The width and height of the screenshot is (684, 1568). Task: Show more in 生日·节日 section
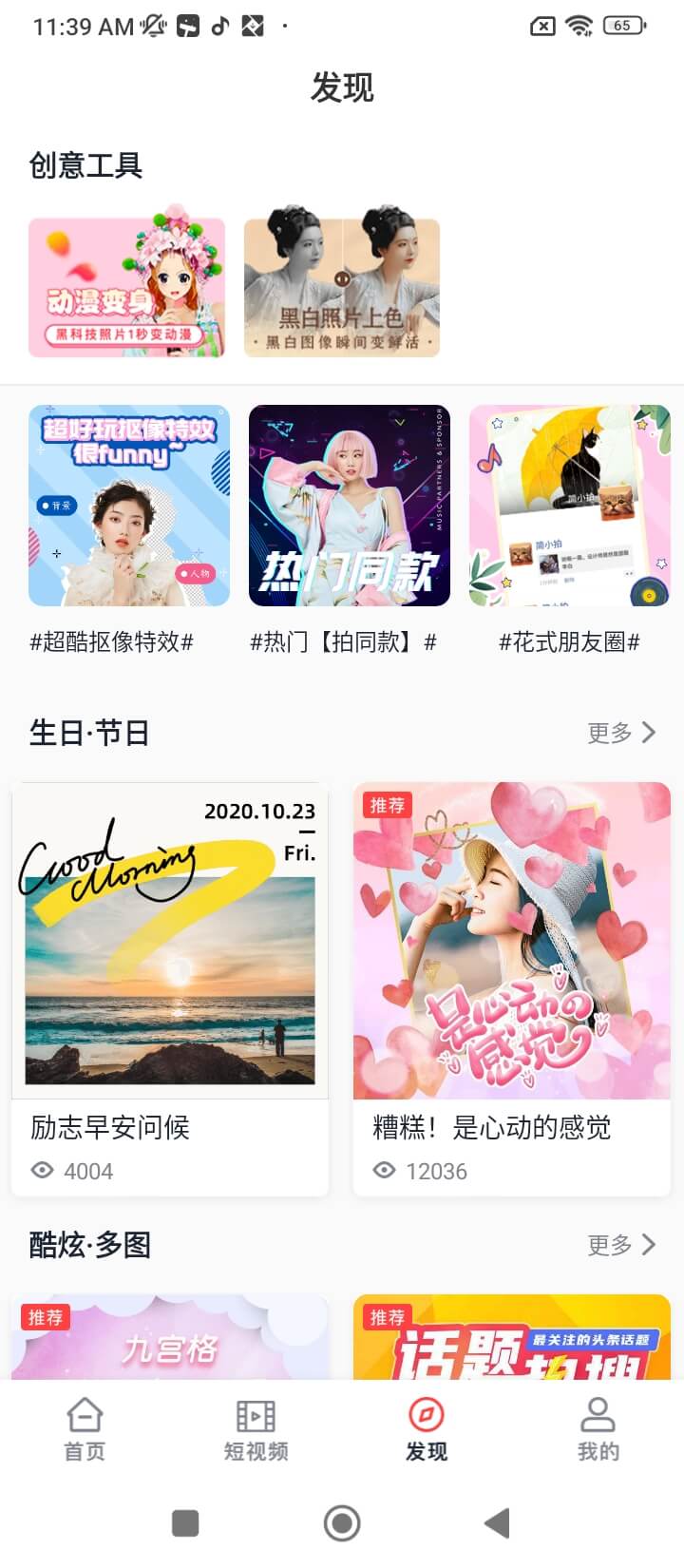pos(621,733)
